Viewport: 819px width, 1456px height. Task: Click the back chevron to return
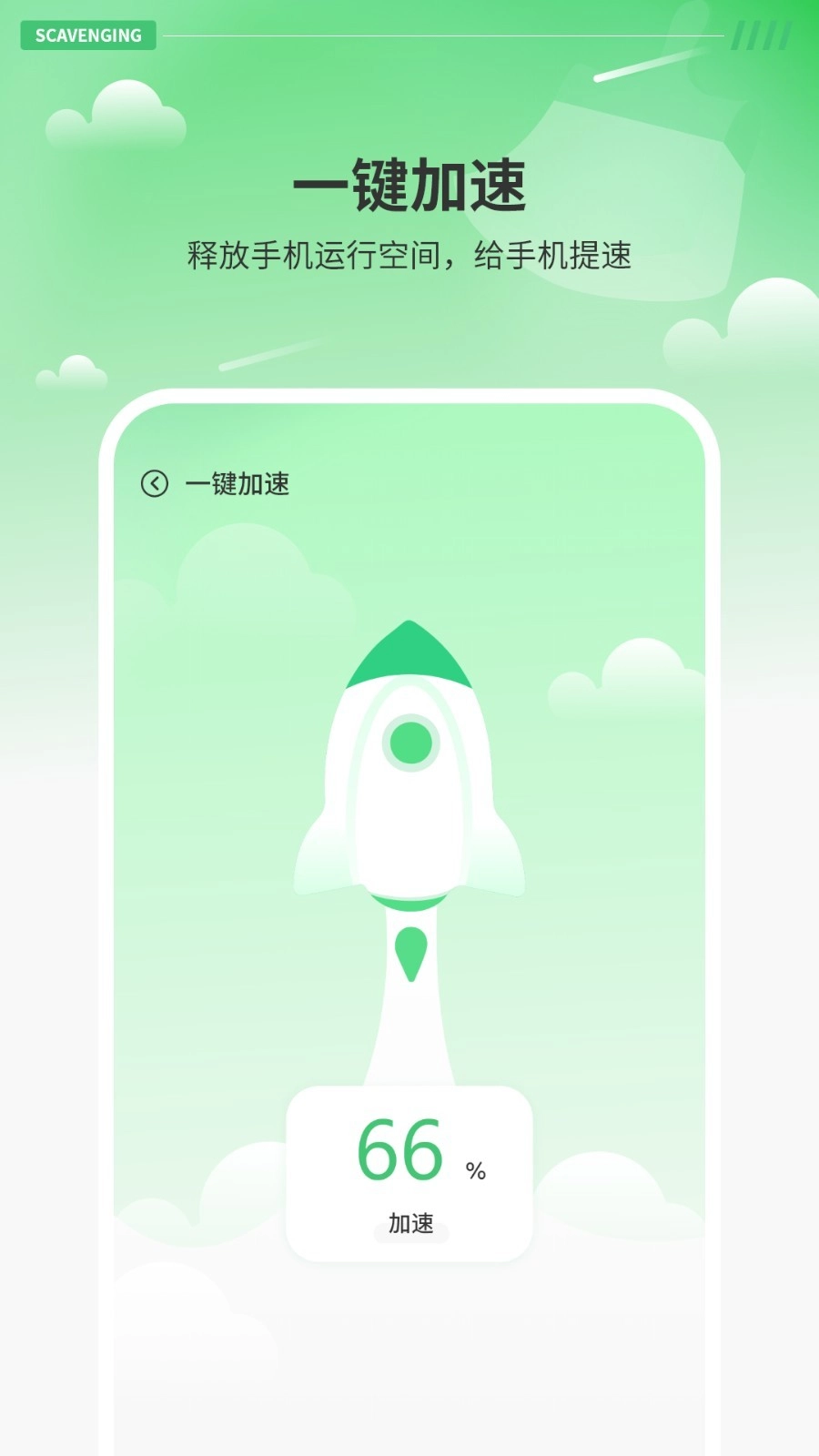[x=155, y=485]
